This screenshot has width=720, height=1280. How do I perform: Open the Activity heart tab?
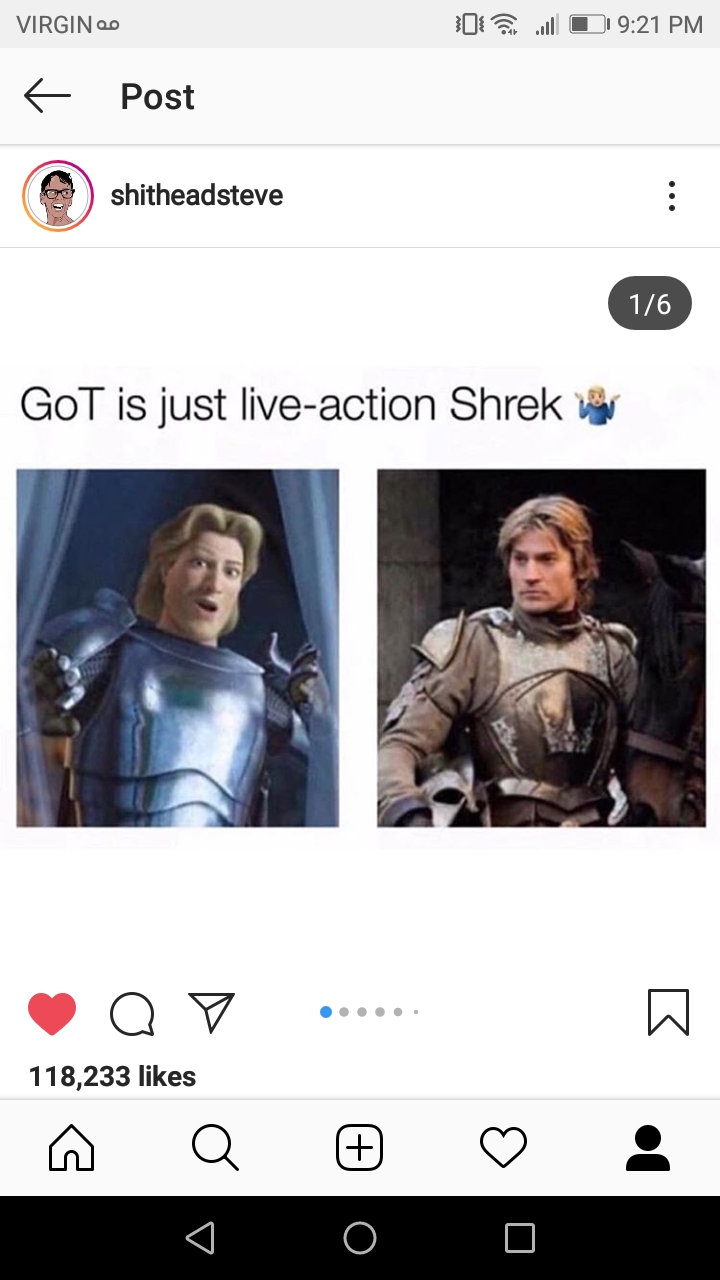click(503, 1148)
